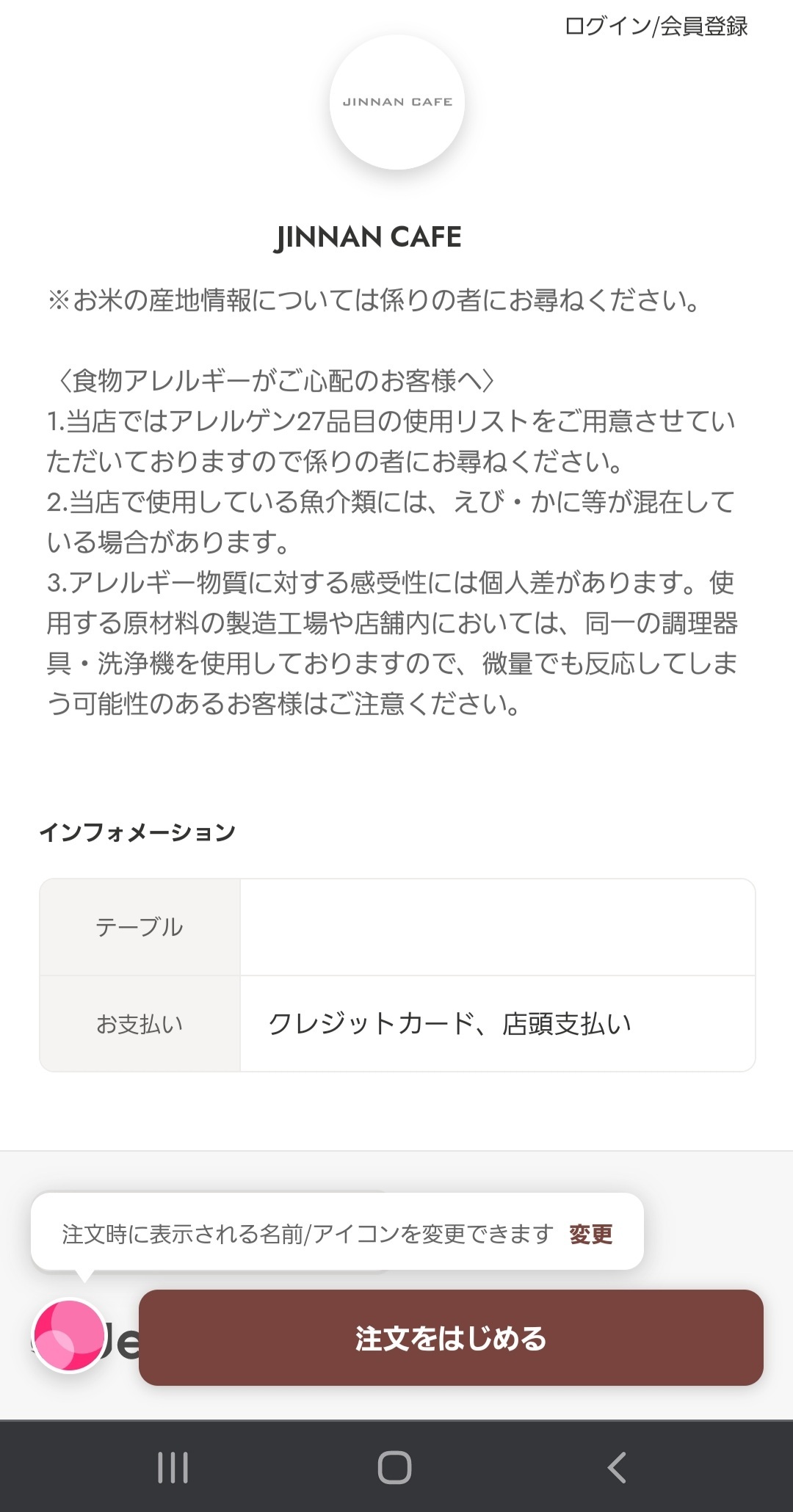Tap 変更 to change name and icon
This screenshot has width=793, height=1512.
tap(590, 1234)
